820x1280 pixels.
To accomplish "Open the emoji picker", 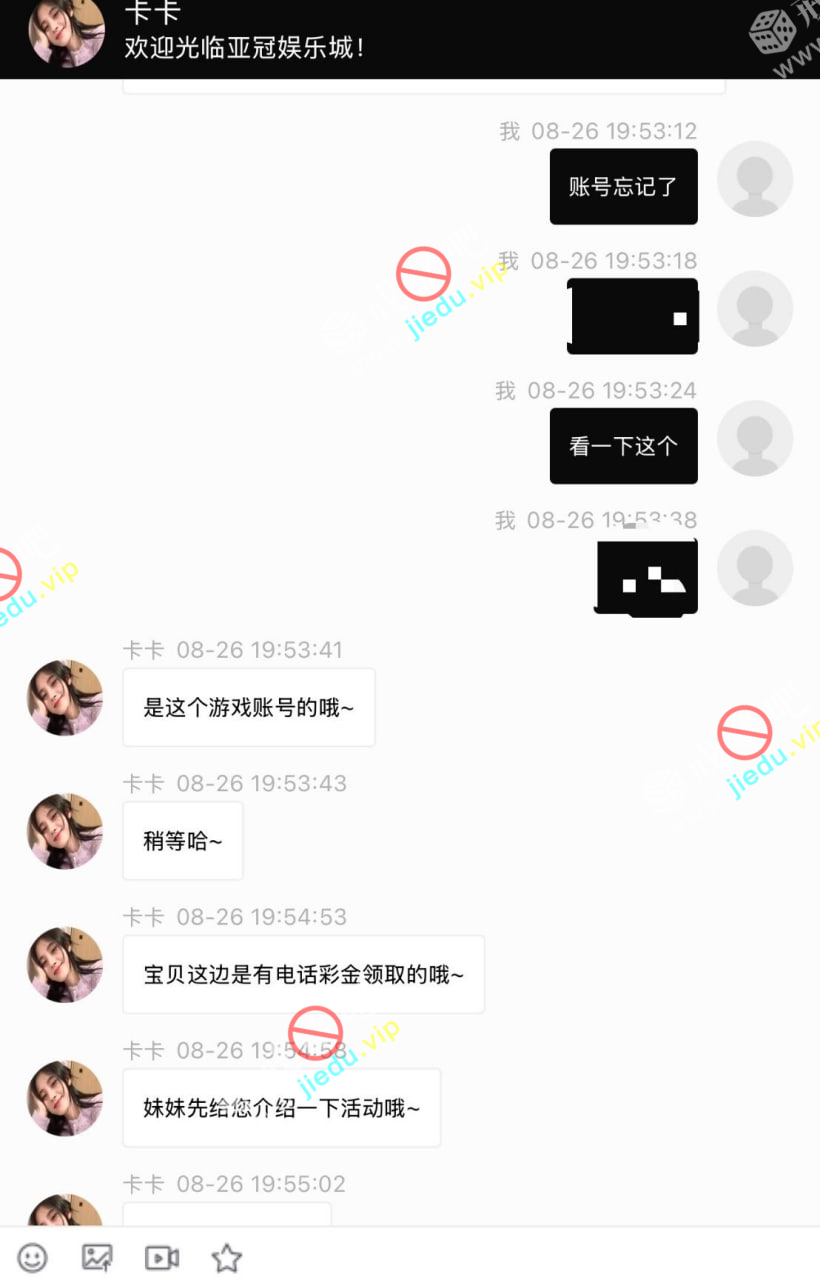I will [33, 1257].
